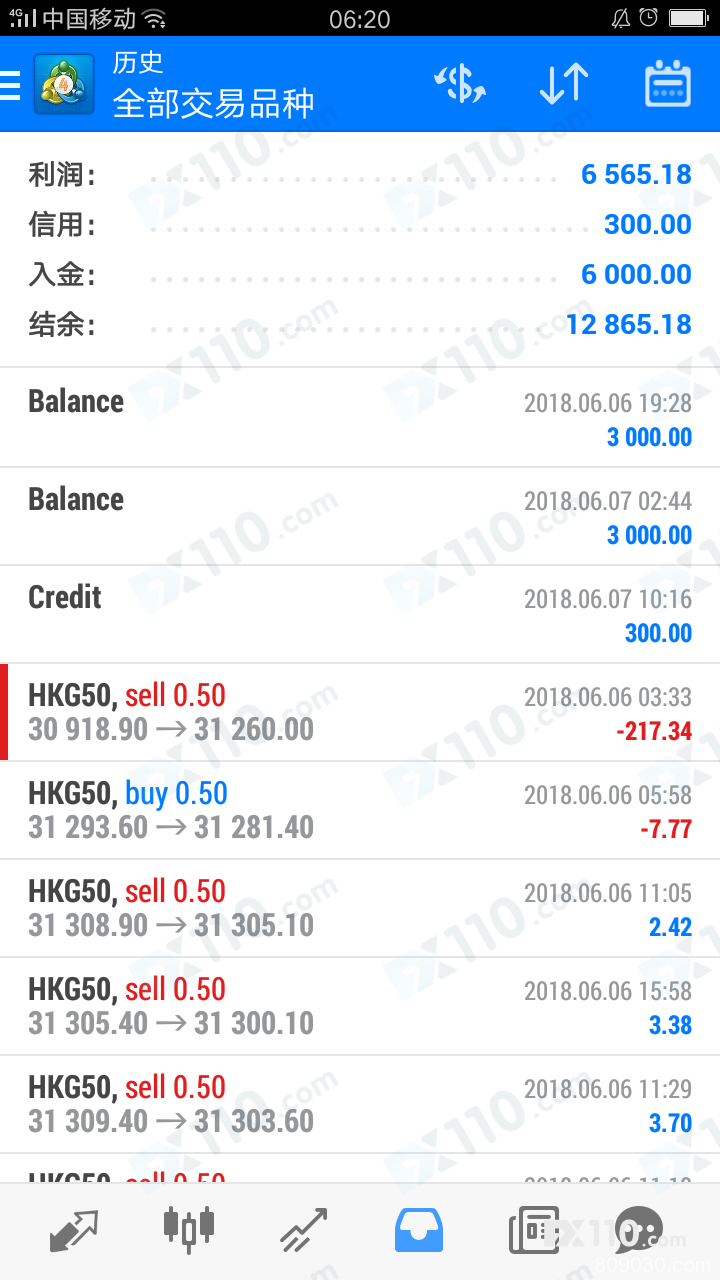Viewport: 720px width, 1280px height.
Task: View the HKG50 sell trade with 3.38 profit
Action: pyautogui.click(x=360, y=1006)
